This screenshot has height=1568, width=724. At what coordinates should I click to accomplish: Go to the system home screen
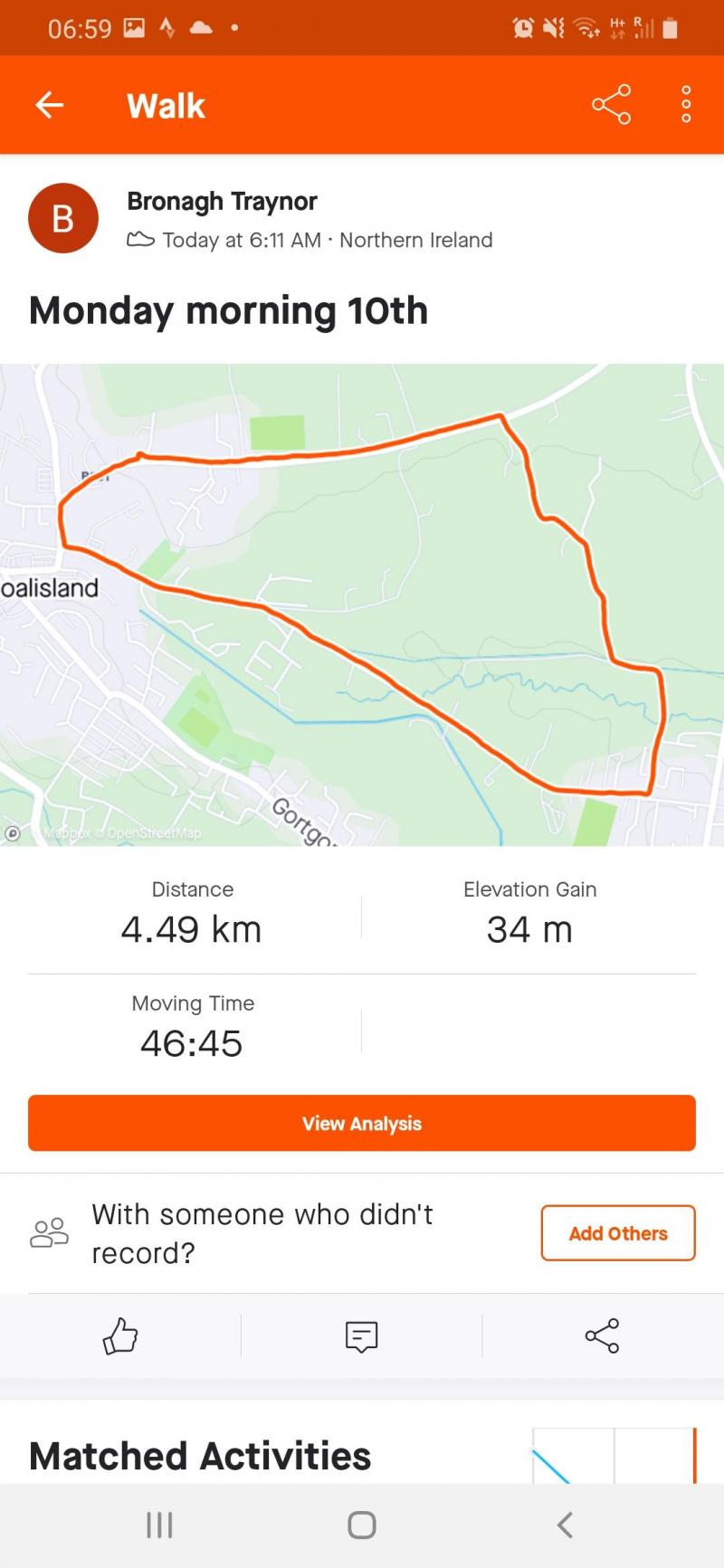362,1525
